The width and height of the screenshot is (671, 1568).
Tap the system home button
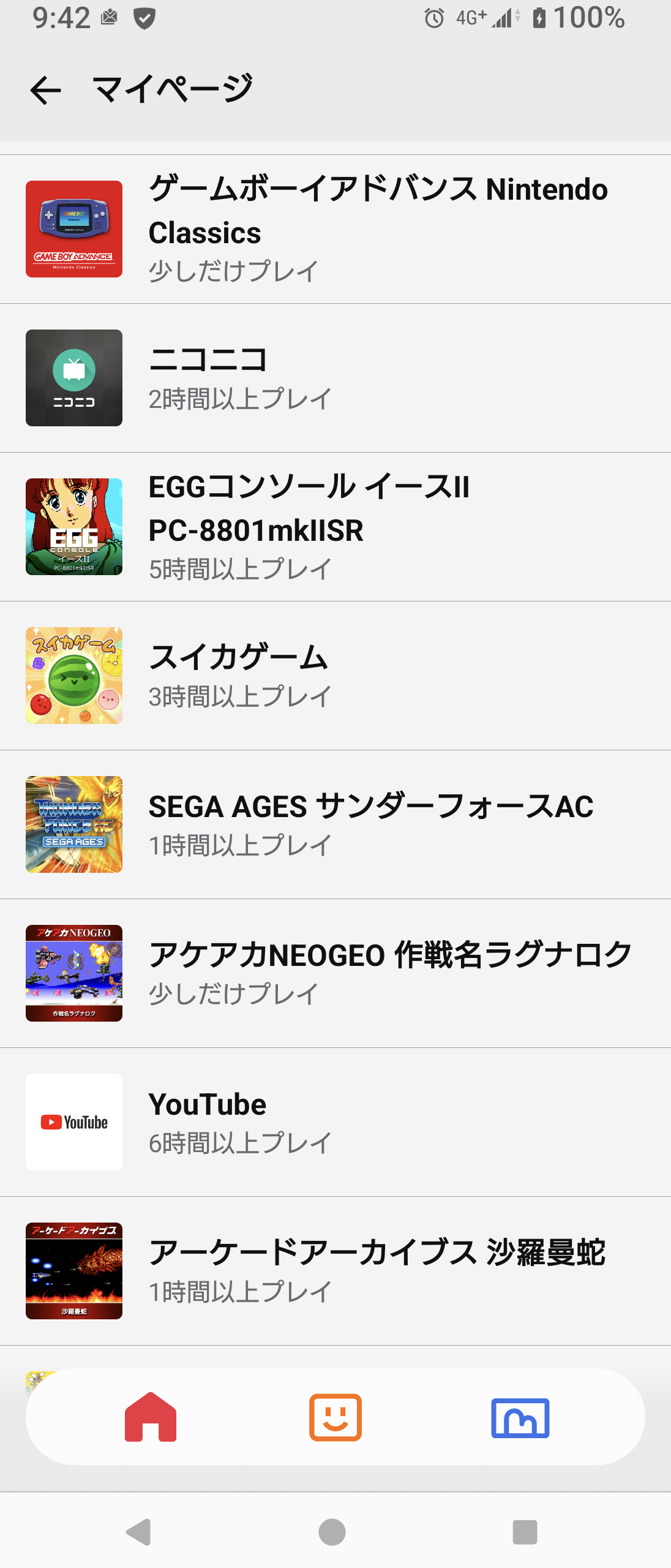332,1532
